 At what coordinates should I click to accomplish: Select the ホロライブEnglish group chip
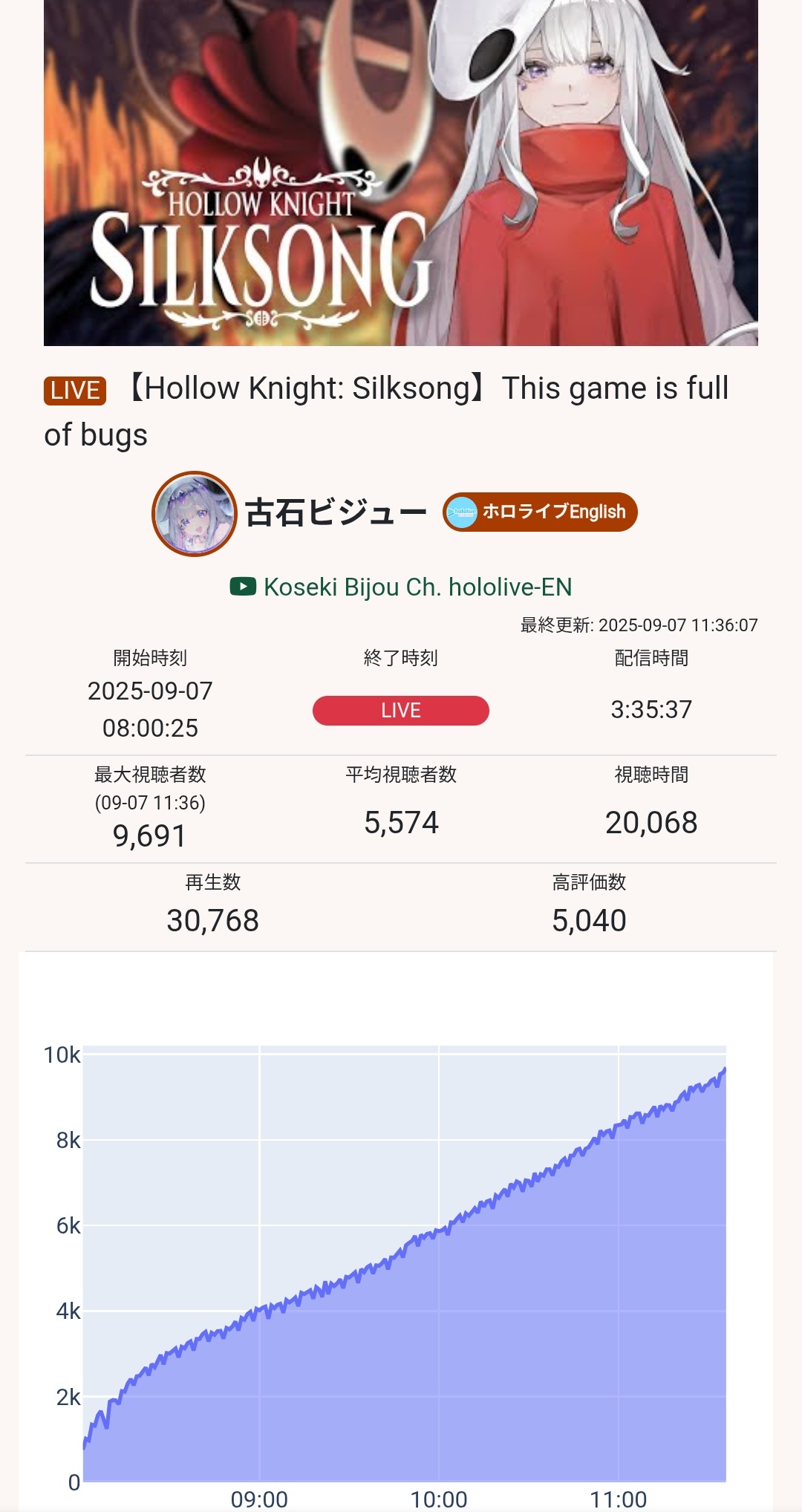click(x=540, y=512)
